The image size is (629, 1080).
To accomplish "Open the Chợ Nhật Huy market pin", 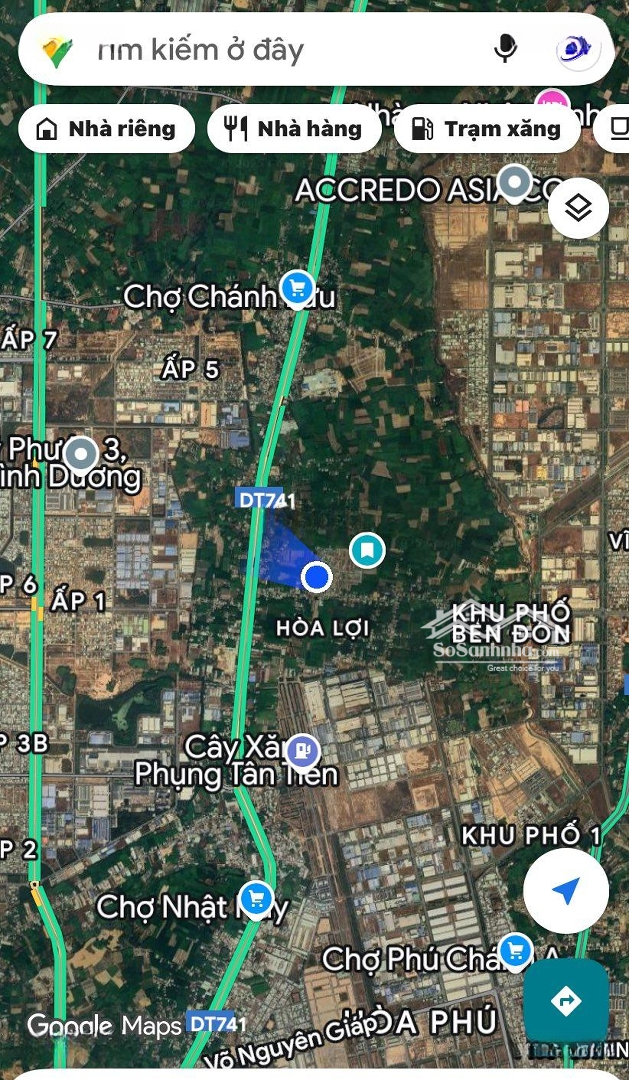I will pyautogui.click(x=256, y=898).
